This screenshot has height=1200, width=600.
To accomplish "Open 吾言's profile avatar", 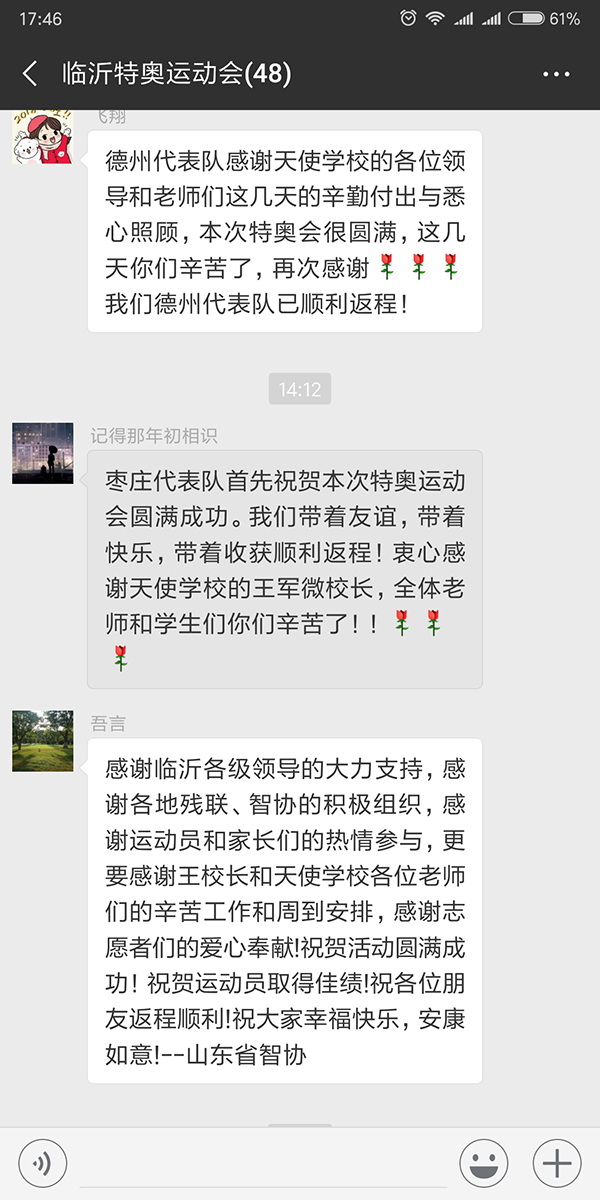I will pyautogui.click(x=42, y=741).
